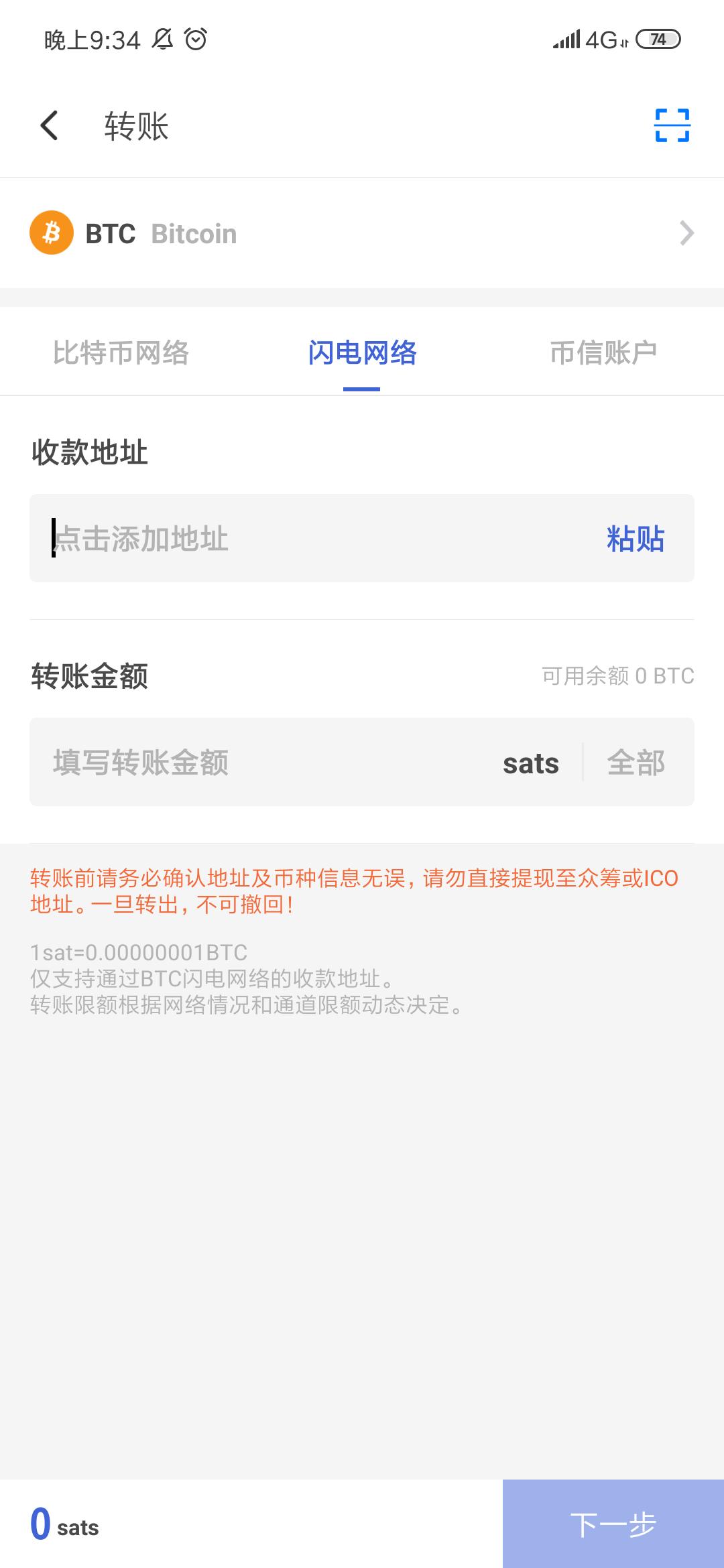Viewport: 724px width, 1568px height.
Task: Tap 粘贴 to paste the address
Action: [636, 539]
